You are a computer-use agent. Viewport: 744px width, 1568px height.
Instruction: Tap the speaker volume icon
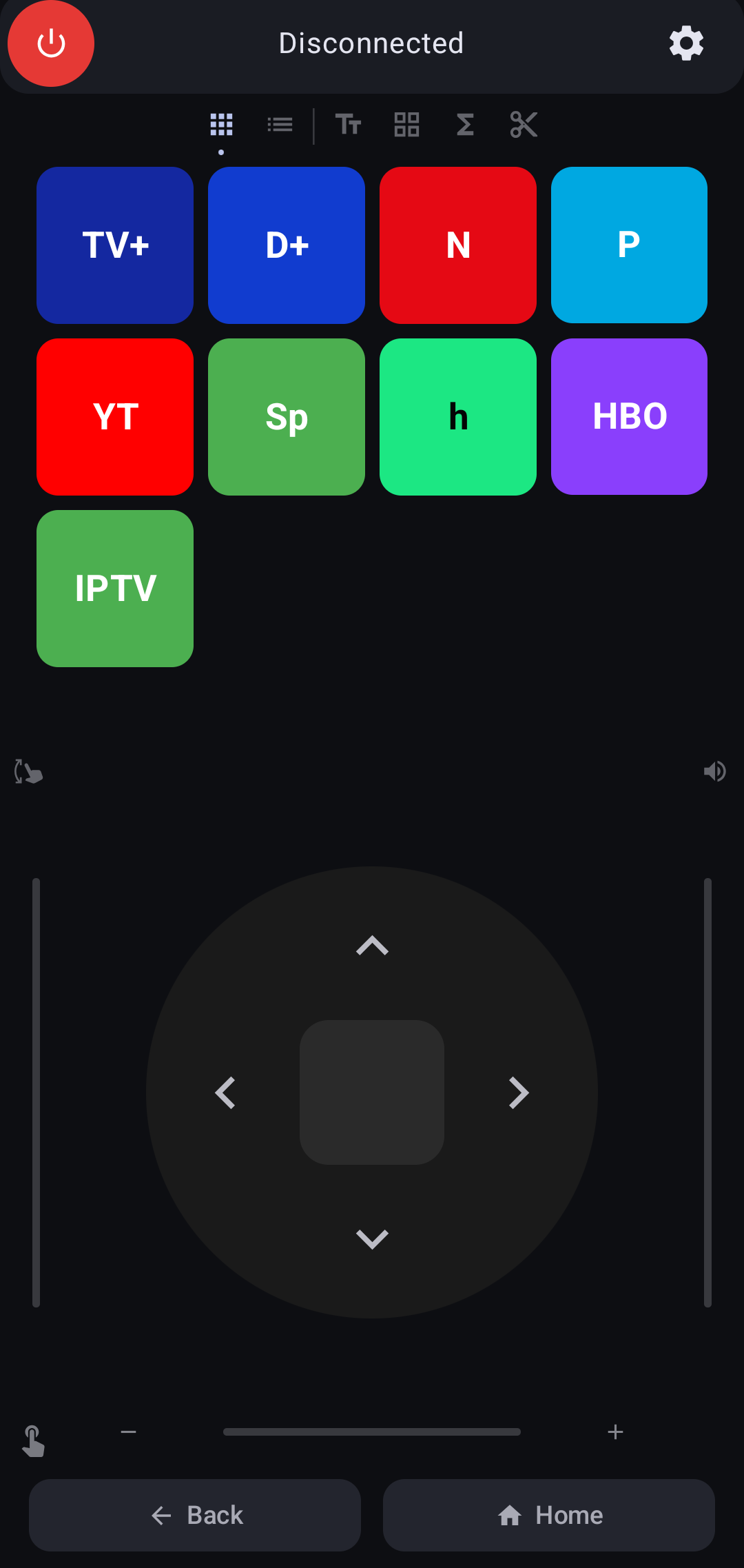715,771
